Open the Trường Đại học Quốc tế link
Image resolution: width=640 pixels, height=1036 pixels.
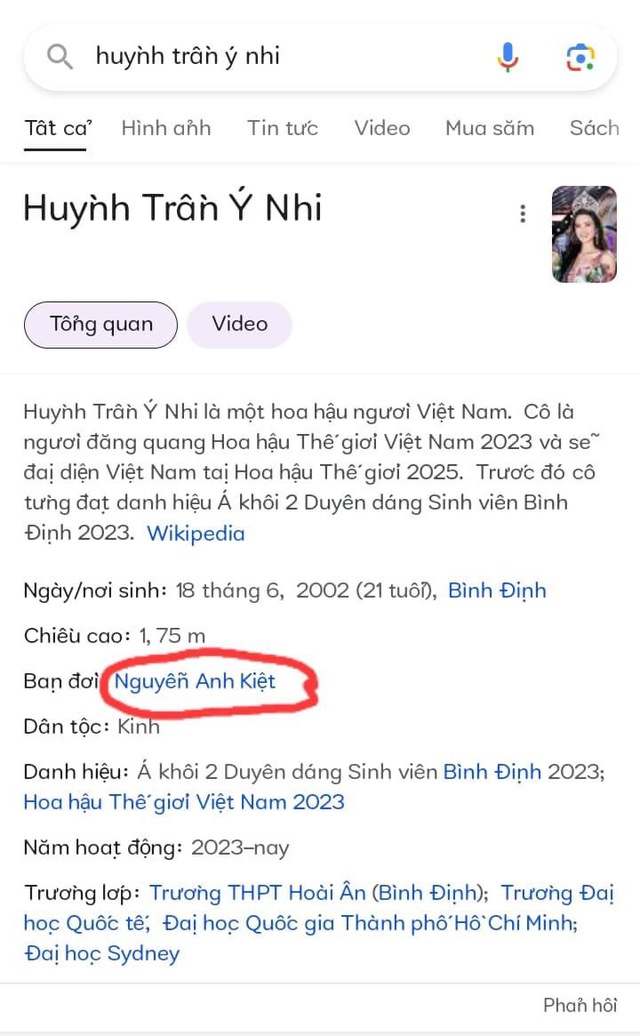point(556,893)
